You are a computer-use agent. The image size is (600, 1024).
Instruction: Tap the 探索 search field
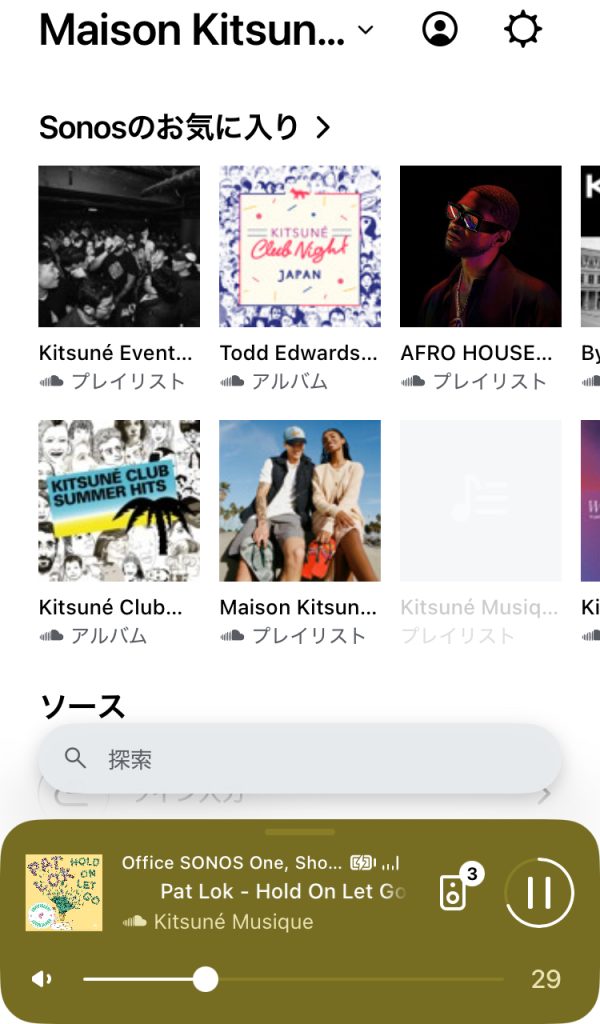(x=300, y=759)
